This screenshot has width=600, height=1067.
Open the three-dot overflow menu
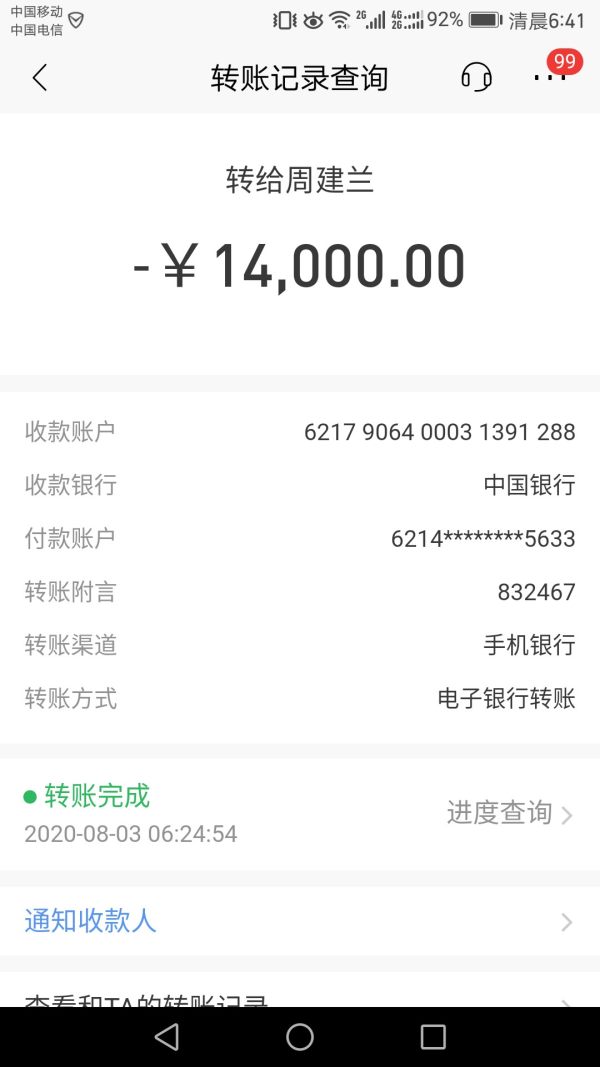pyautogui.click(x=550, y=78)
